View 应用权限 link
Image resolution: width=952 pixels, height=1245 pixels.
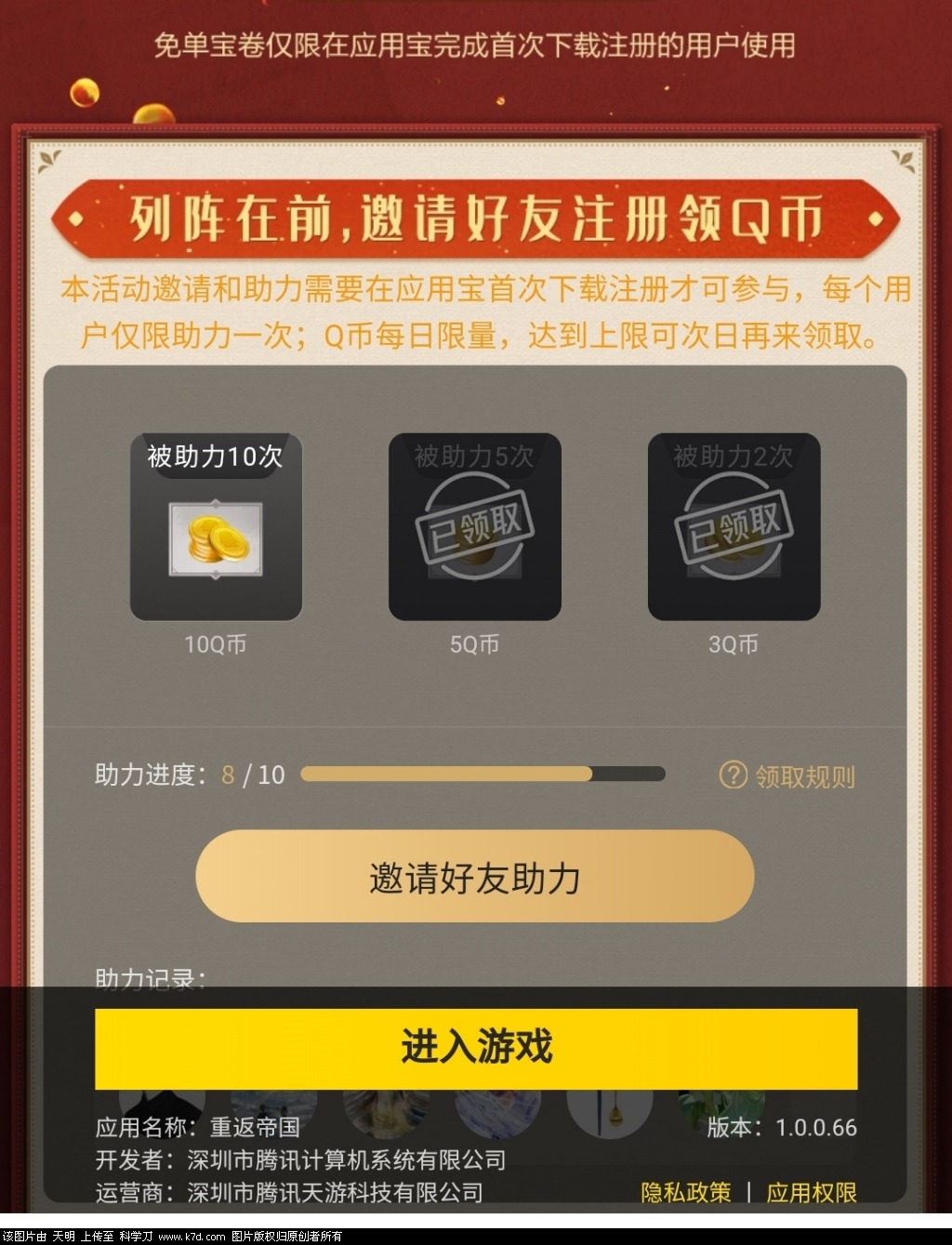click(811, 1193)
